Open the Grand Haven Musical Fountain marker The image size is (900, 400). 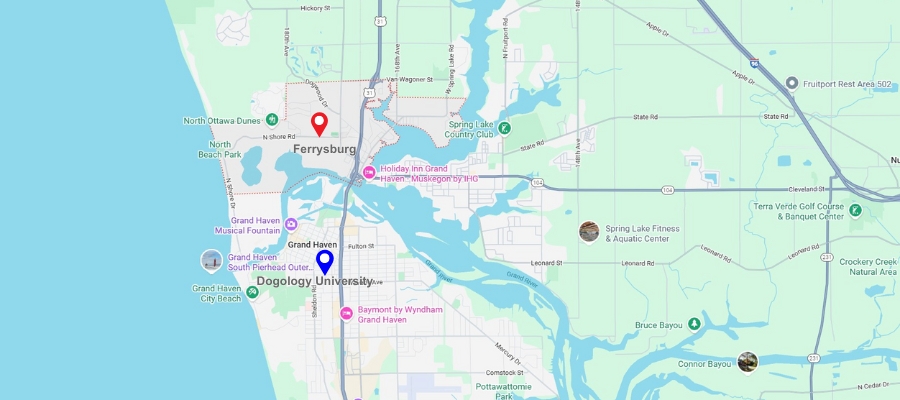tap(291, 224)
